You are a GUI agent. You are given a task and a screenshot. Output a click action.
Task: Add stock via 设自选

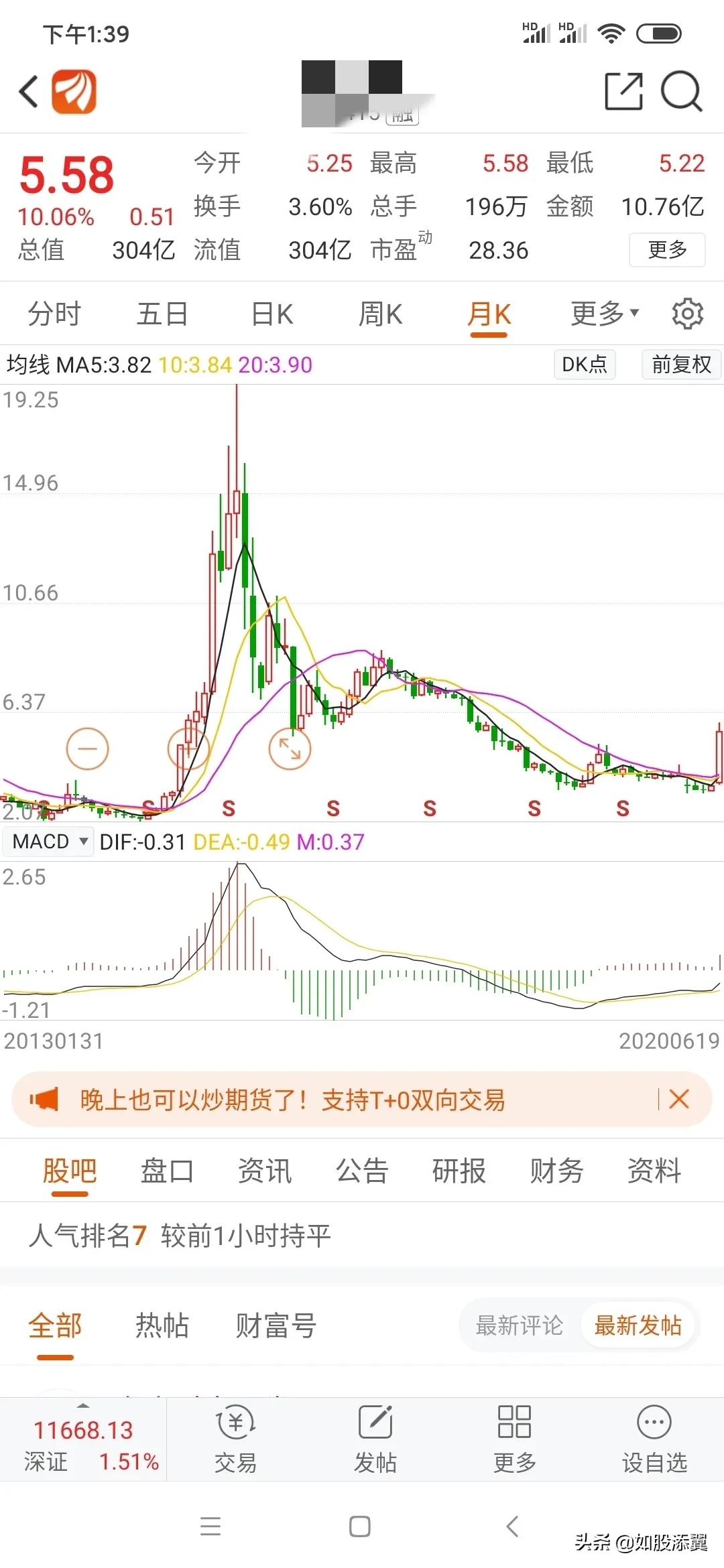654,1439
